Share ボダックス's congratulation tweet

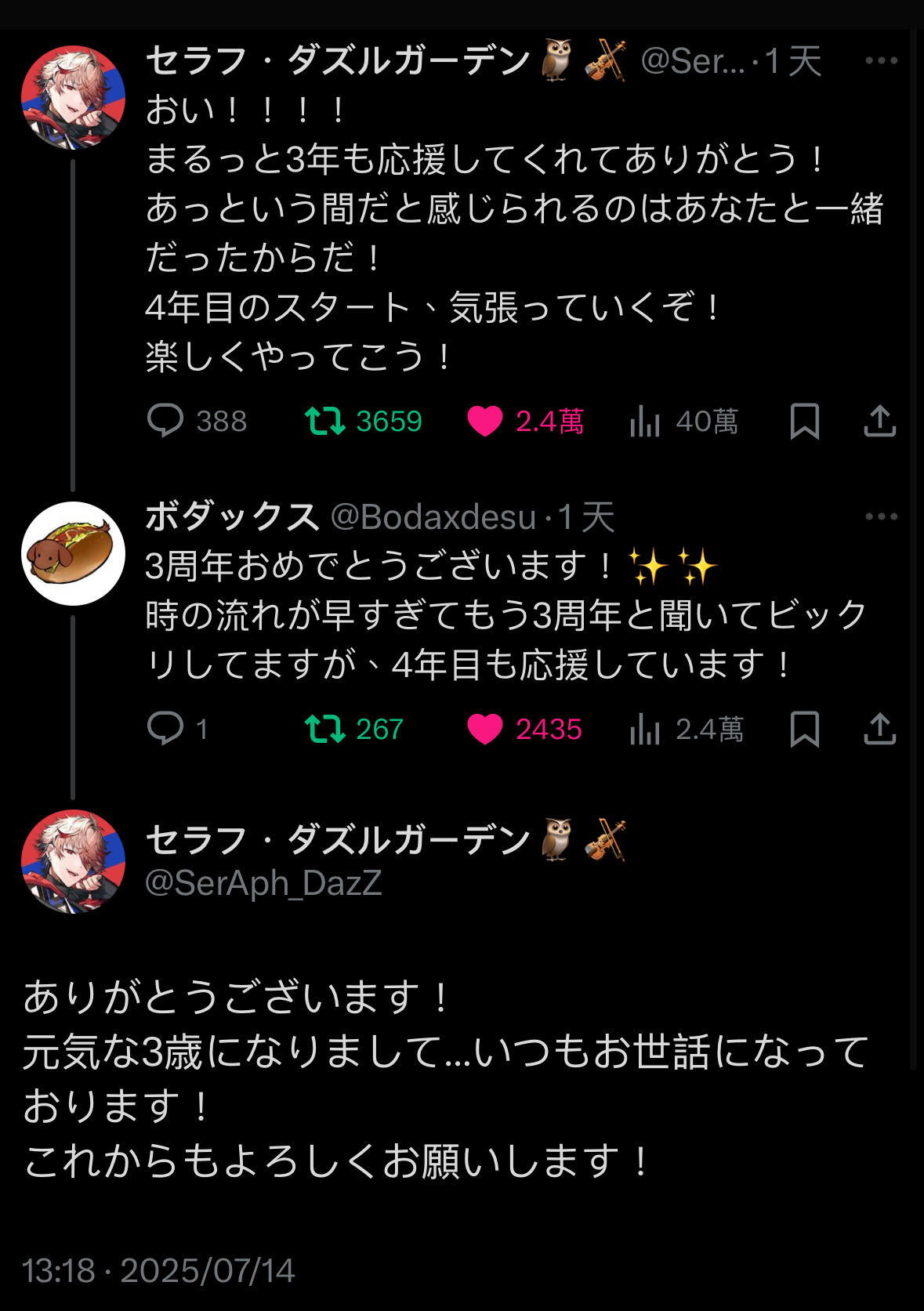click(879, 729)
